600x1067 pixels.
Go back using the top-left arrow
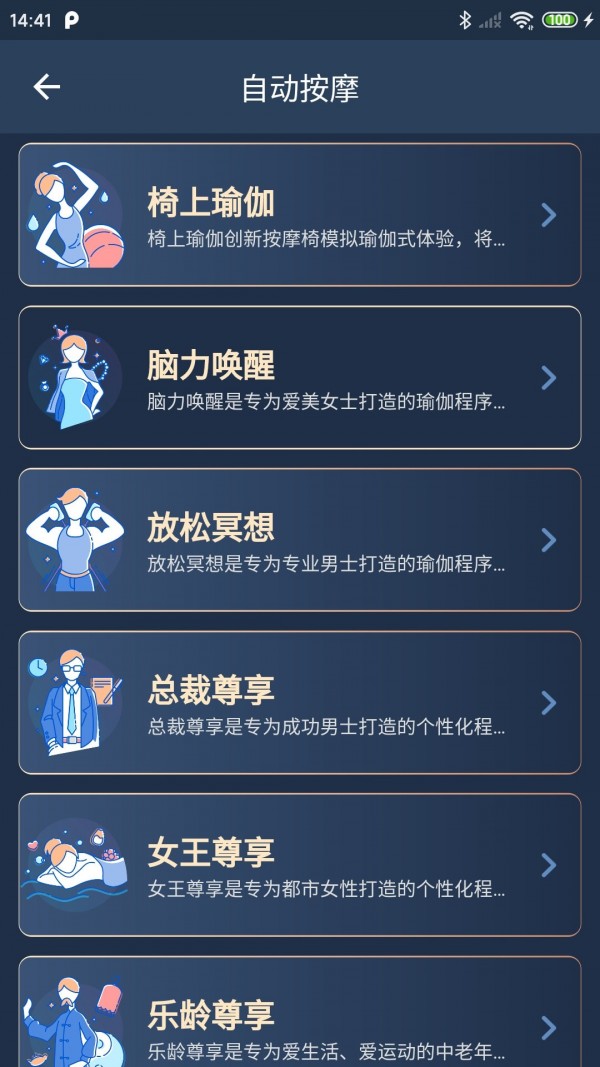[47, 87]
